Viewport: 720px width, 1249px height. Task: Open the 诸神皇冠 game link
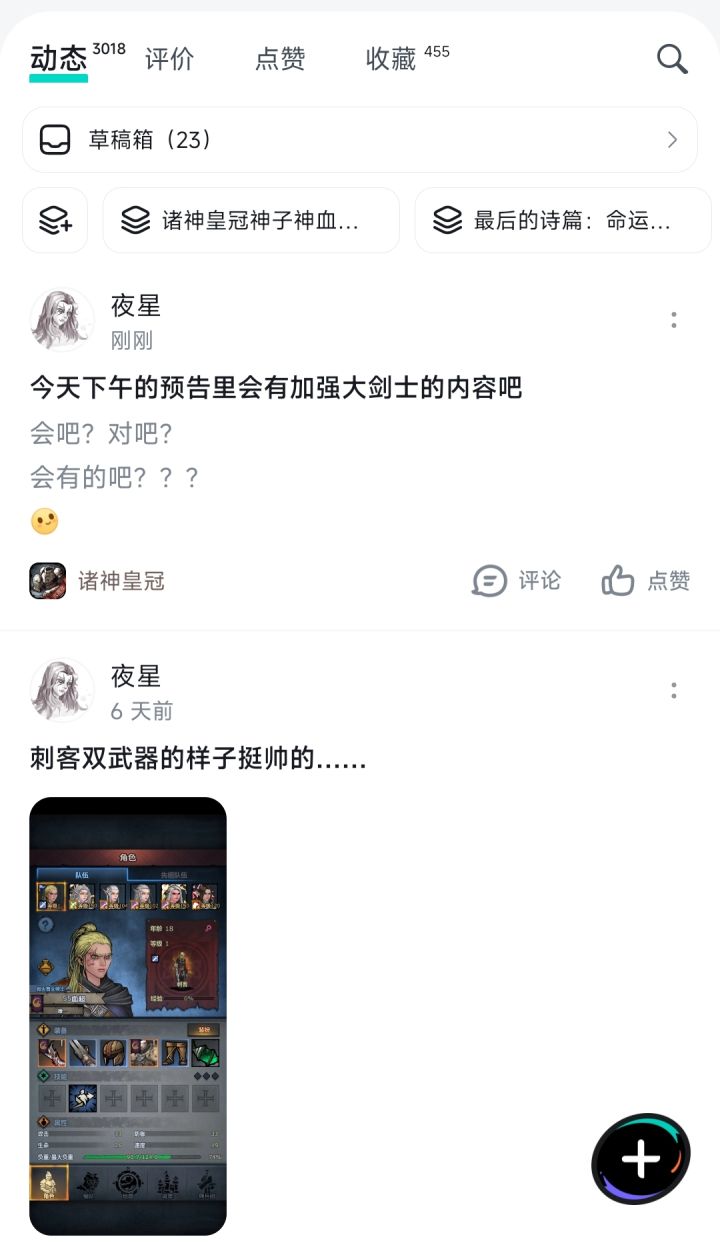tap(97, 580)
